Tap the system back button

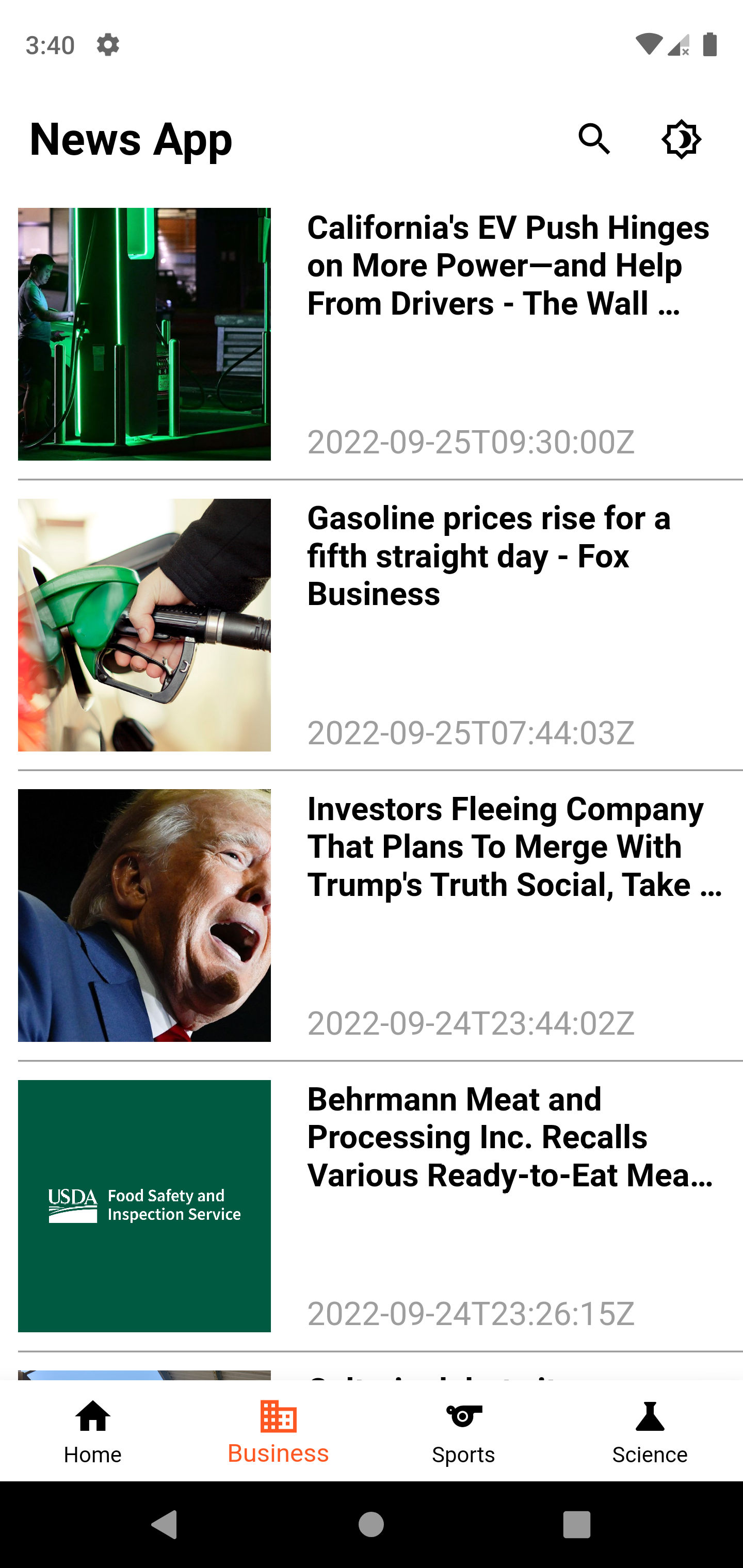coord(164,1525)
